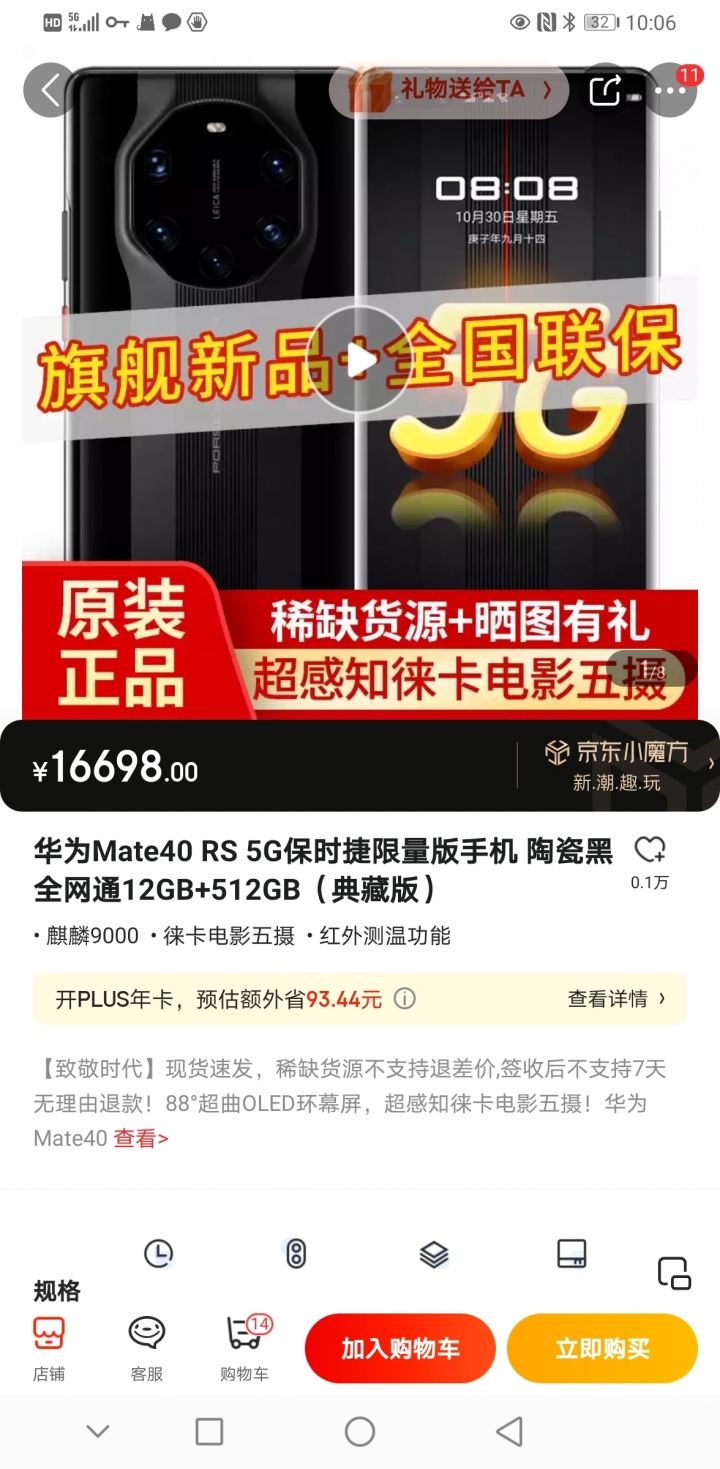Viewport: 720px width, 1469px height.
Task: Open the 京东小魔方 banner
Action: (x=617, y=765)
